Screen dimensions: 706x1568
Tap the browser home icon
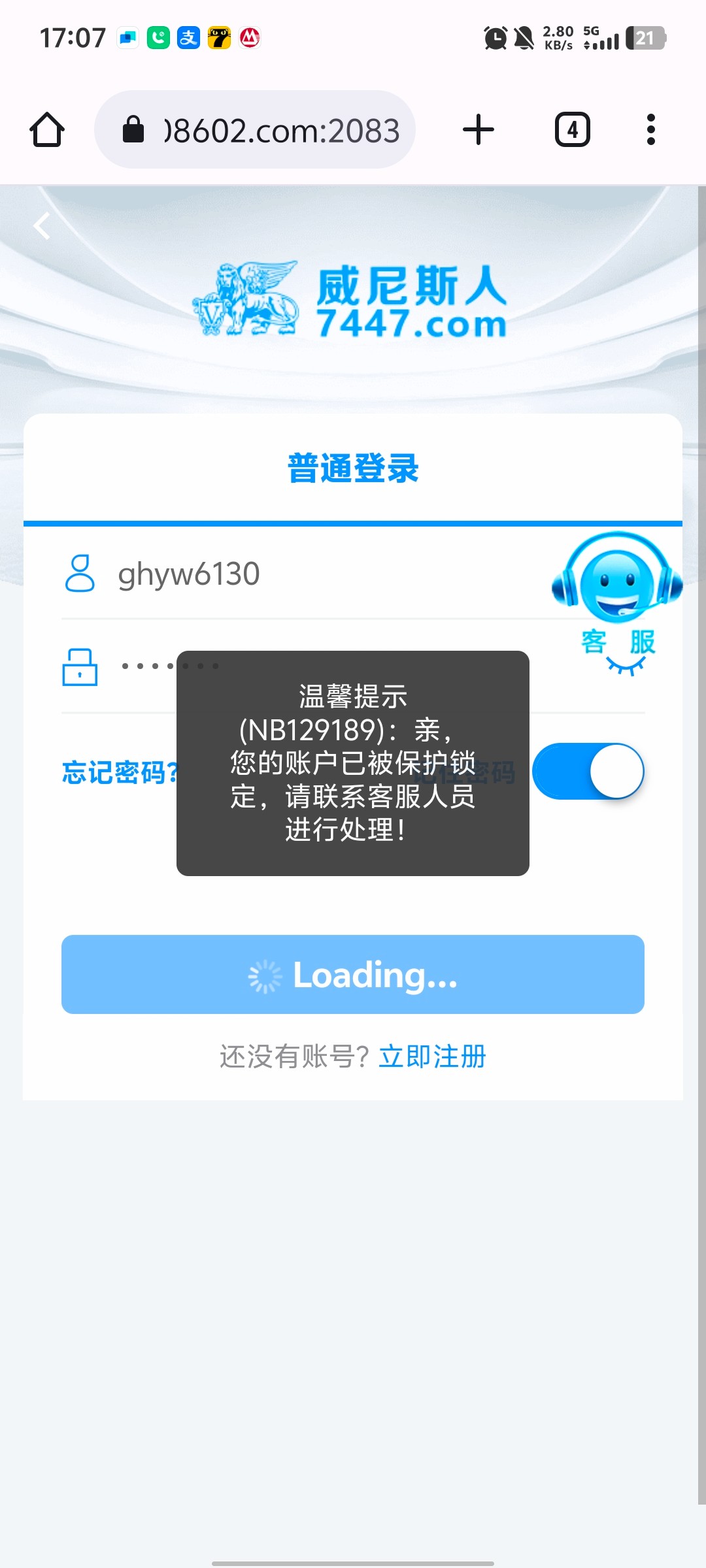point(46,128)
